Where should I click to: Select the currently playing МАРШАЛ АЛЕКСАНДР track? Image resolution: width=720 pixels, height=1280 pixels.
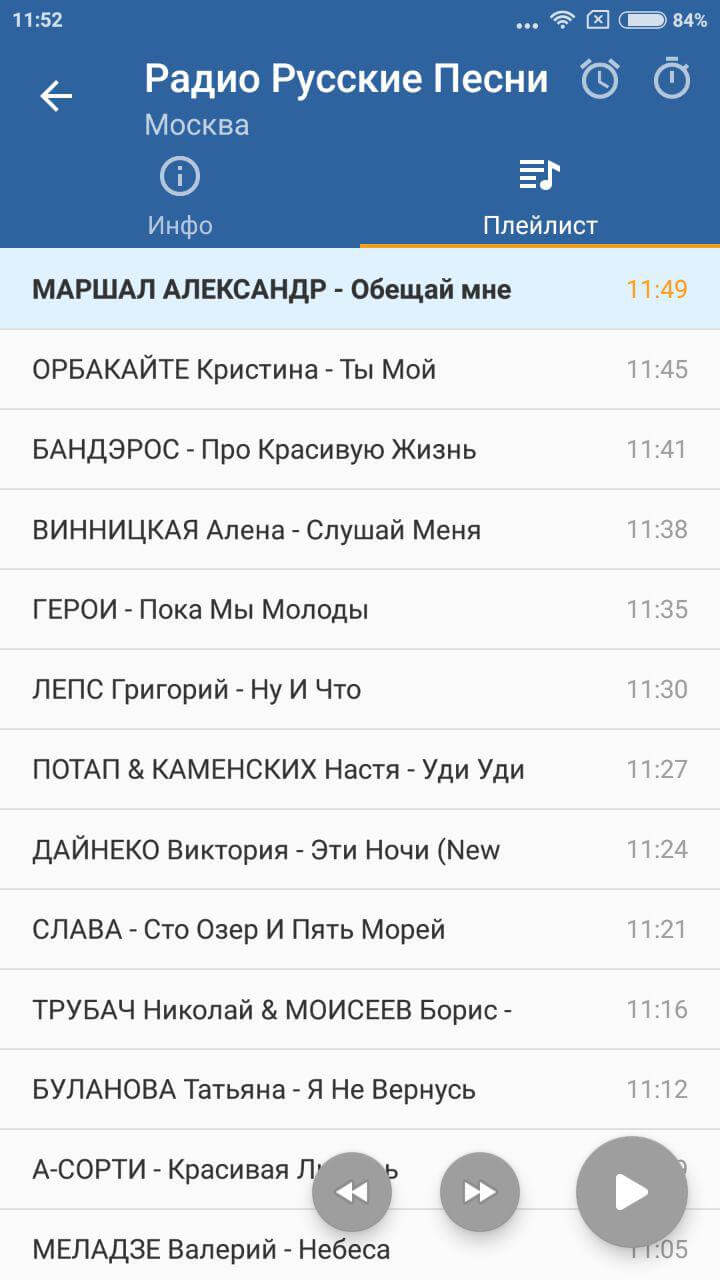pyautogui.click(x=300, y=289)
